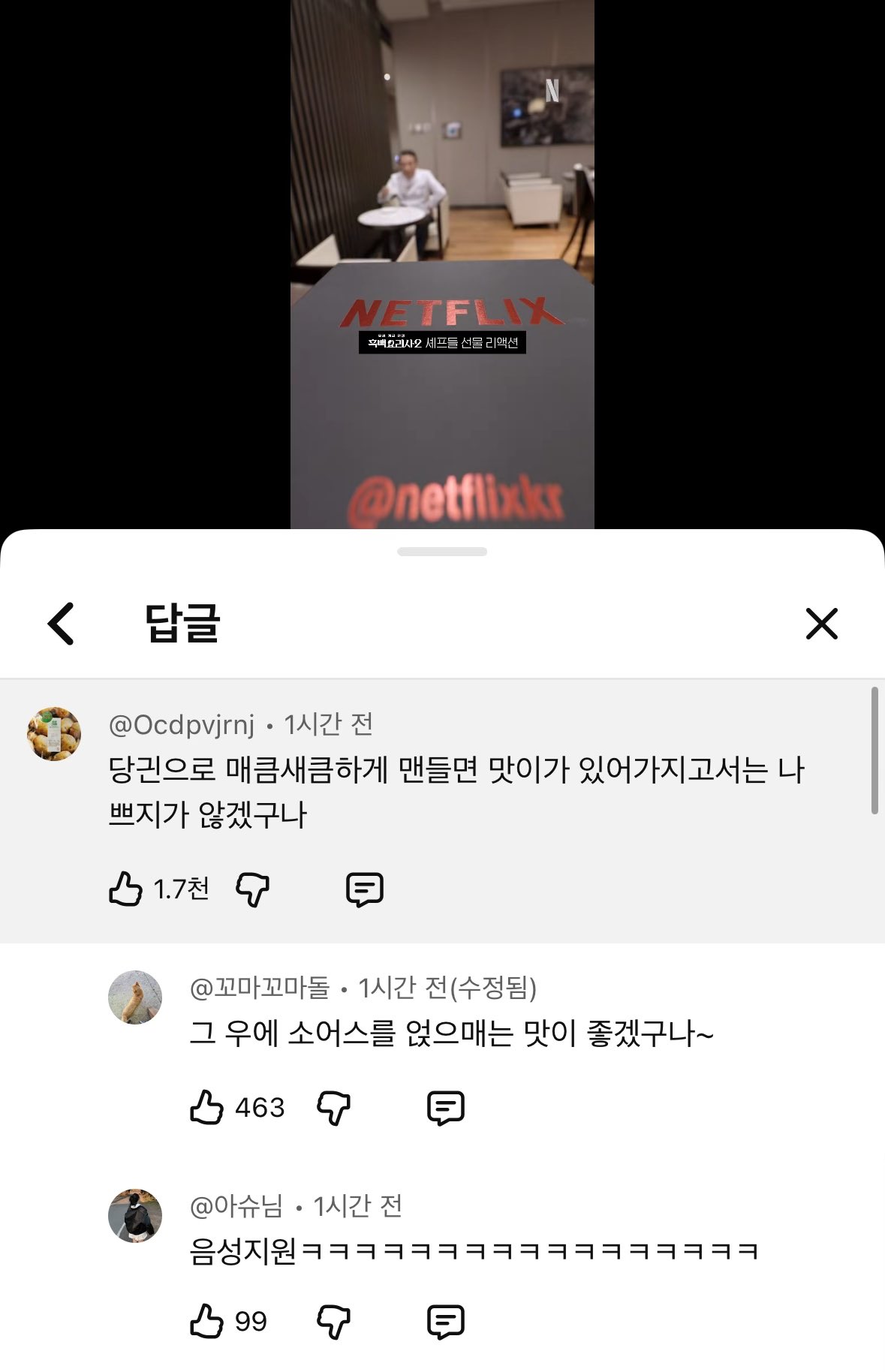Open @꼬마꼬마돌's profile picture
Screen dimensions: 885x1372
(x=135, y=997)
